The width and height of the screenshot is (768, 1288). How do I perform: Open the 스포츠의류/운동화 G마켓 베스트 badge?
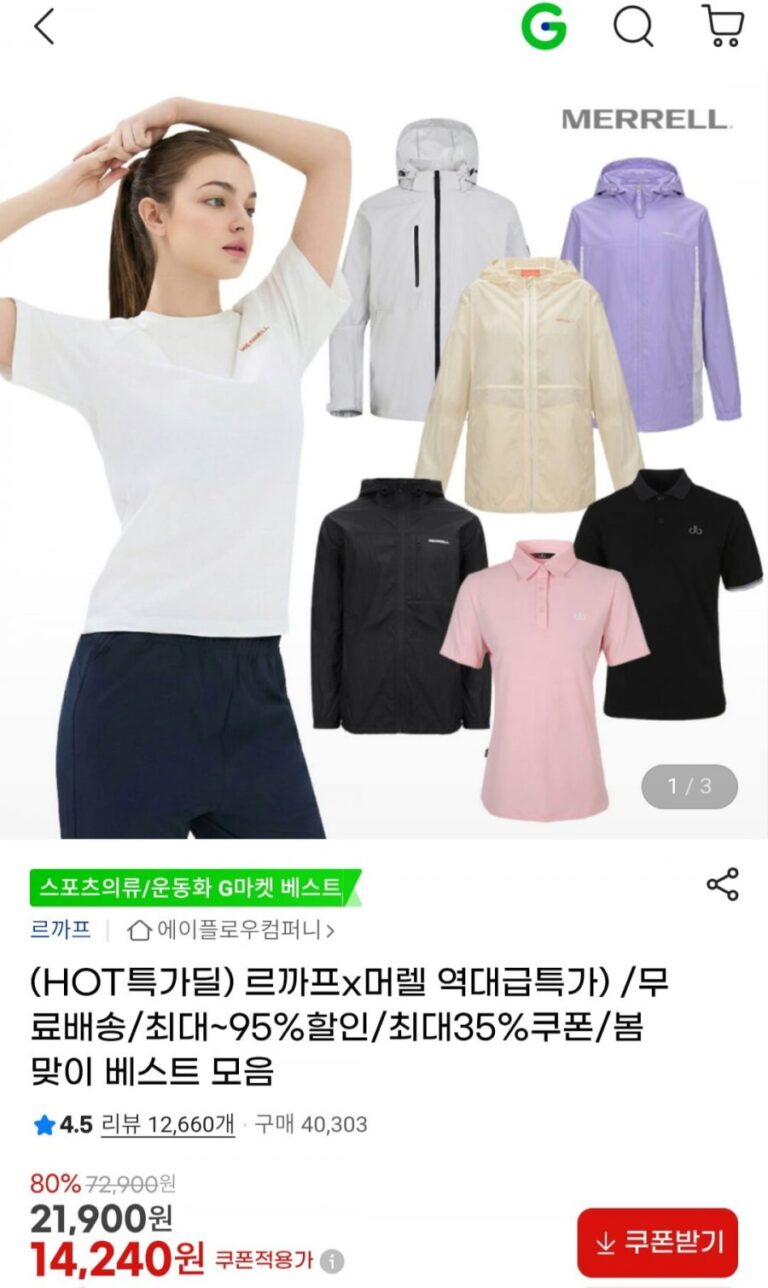[192, 887]
